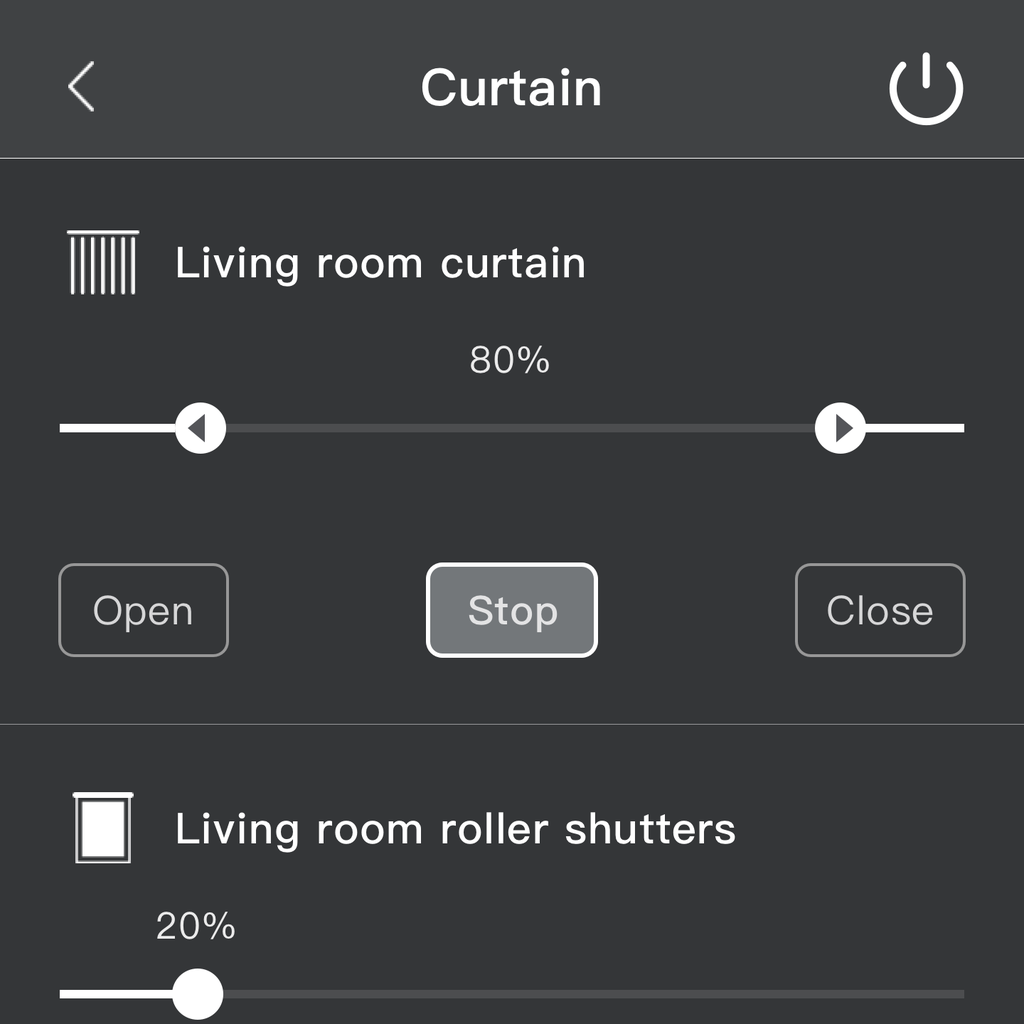This screenshot has height=1024, width=1024.
Task: Tap the left curtain slider handle
Action: pyautogui.click(x=200, y=428)
